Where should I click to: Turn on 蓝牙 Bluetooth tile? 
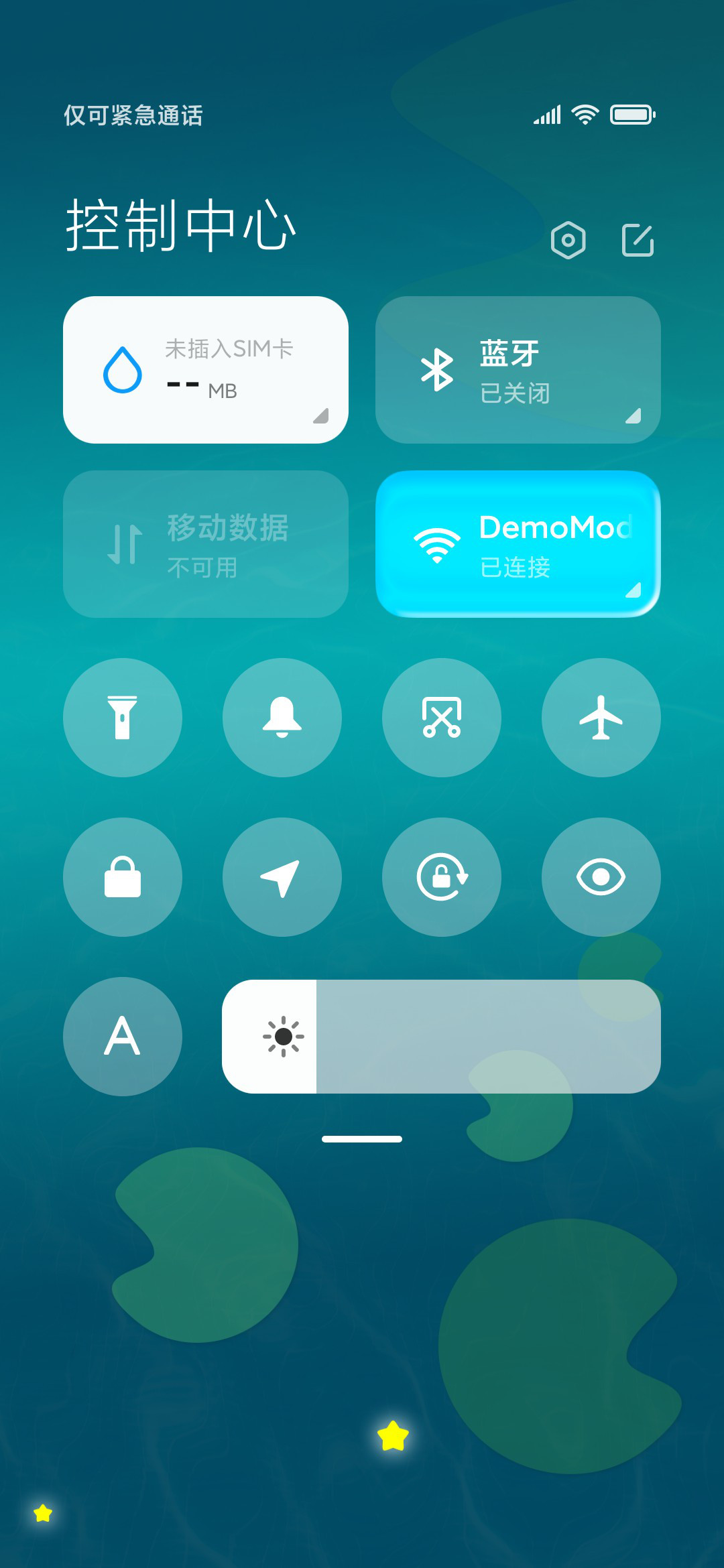tap(518, 370)
